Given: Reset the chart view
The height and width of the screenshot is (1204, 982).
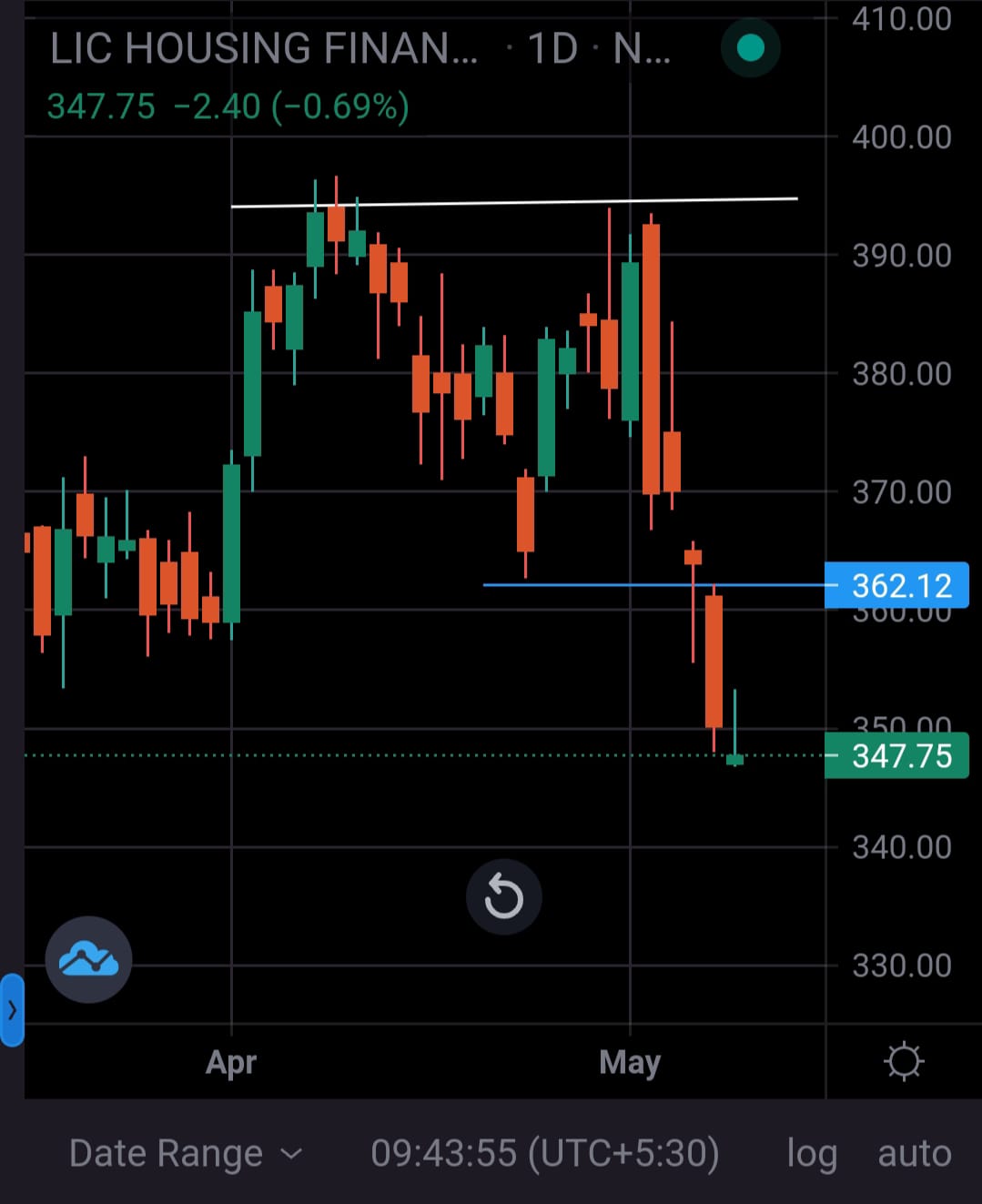Looking at the screenshot, I should (x=503, y=896).
